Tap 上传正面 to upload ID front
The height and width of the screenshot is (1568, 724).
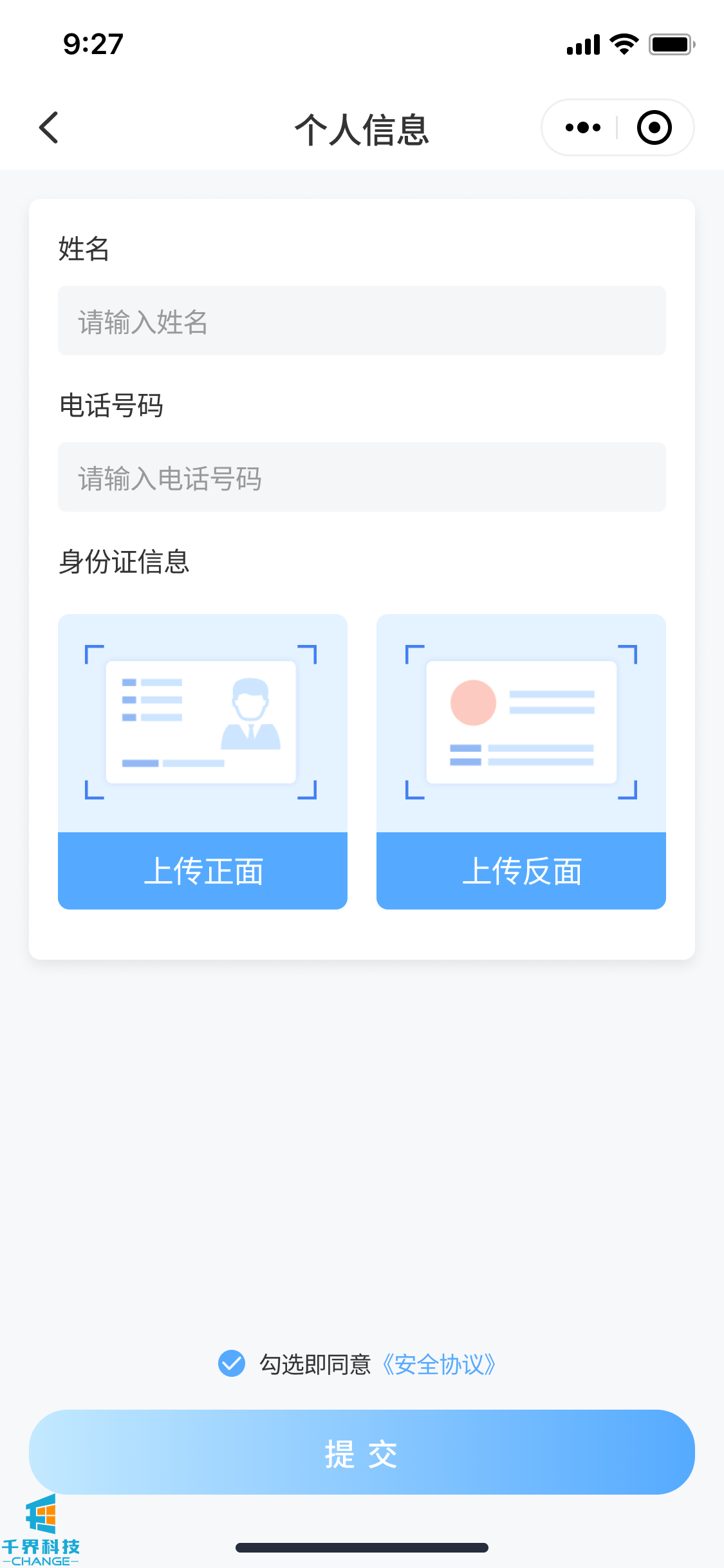pos(203,870)
